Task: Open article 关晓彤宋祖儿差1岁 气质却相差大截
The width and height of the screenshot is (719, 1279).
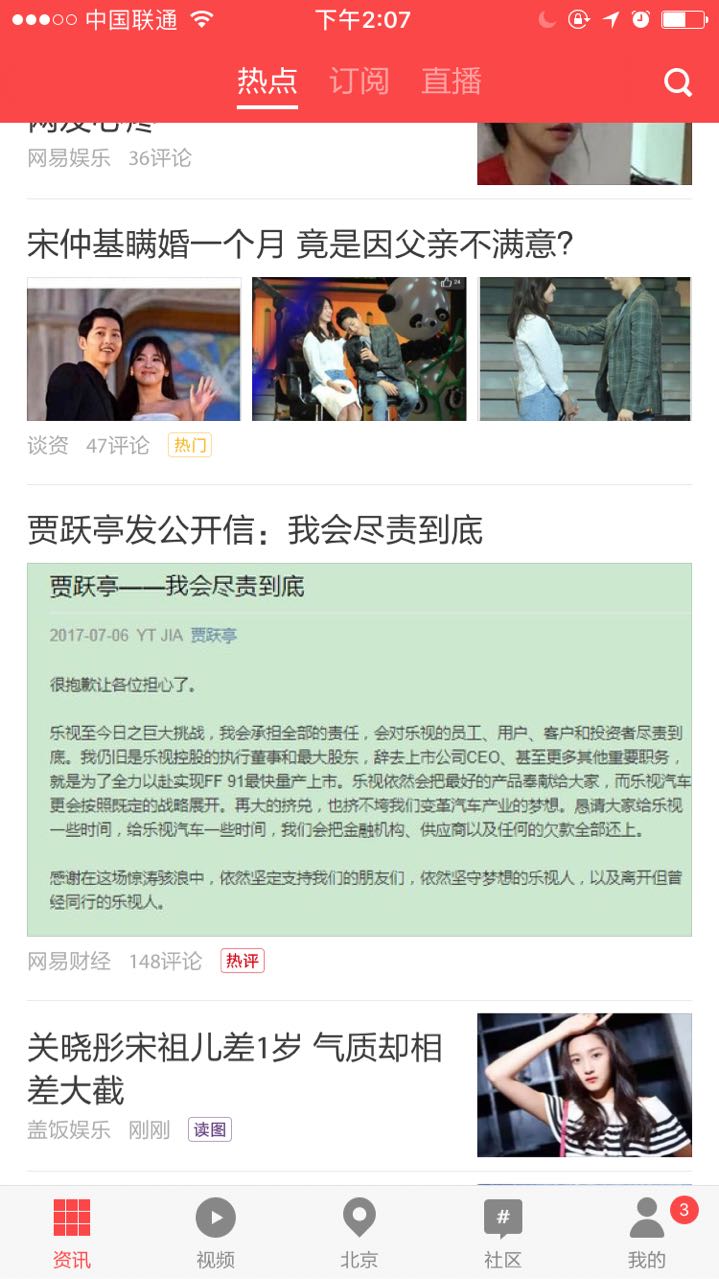Action: [x=235, y=1067]
